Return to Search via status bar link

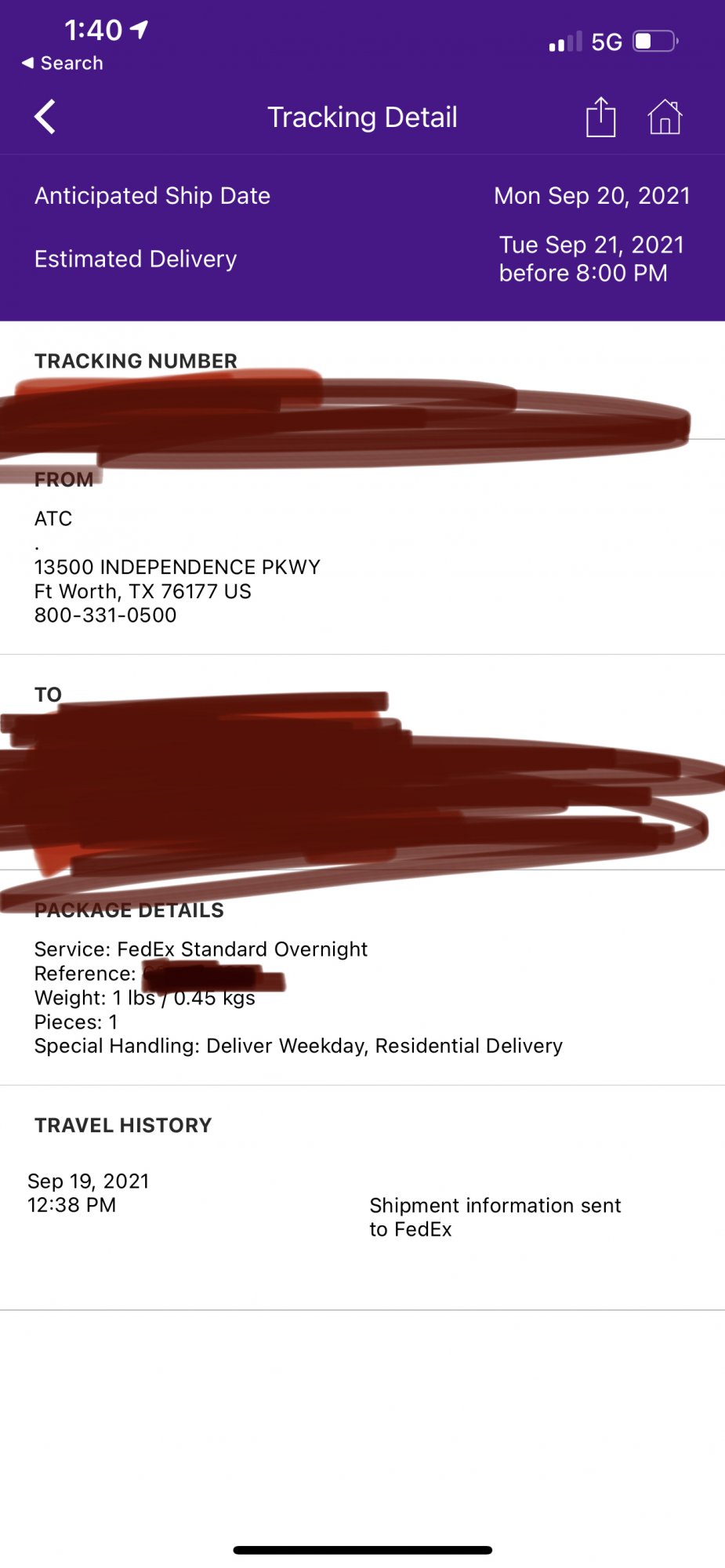coord(63,64)
